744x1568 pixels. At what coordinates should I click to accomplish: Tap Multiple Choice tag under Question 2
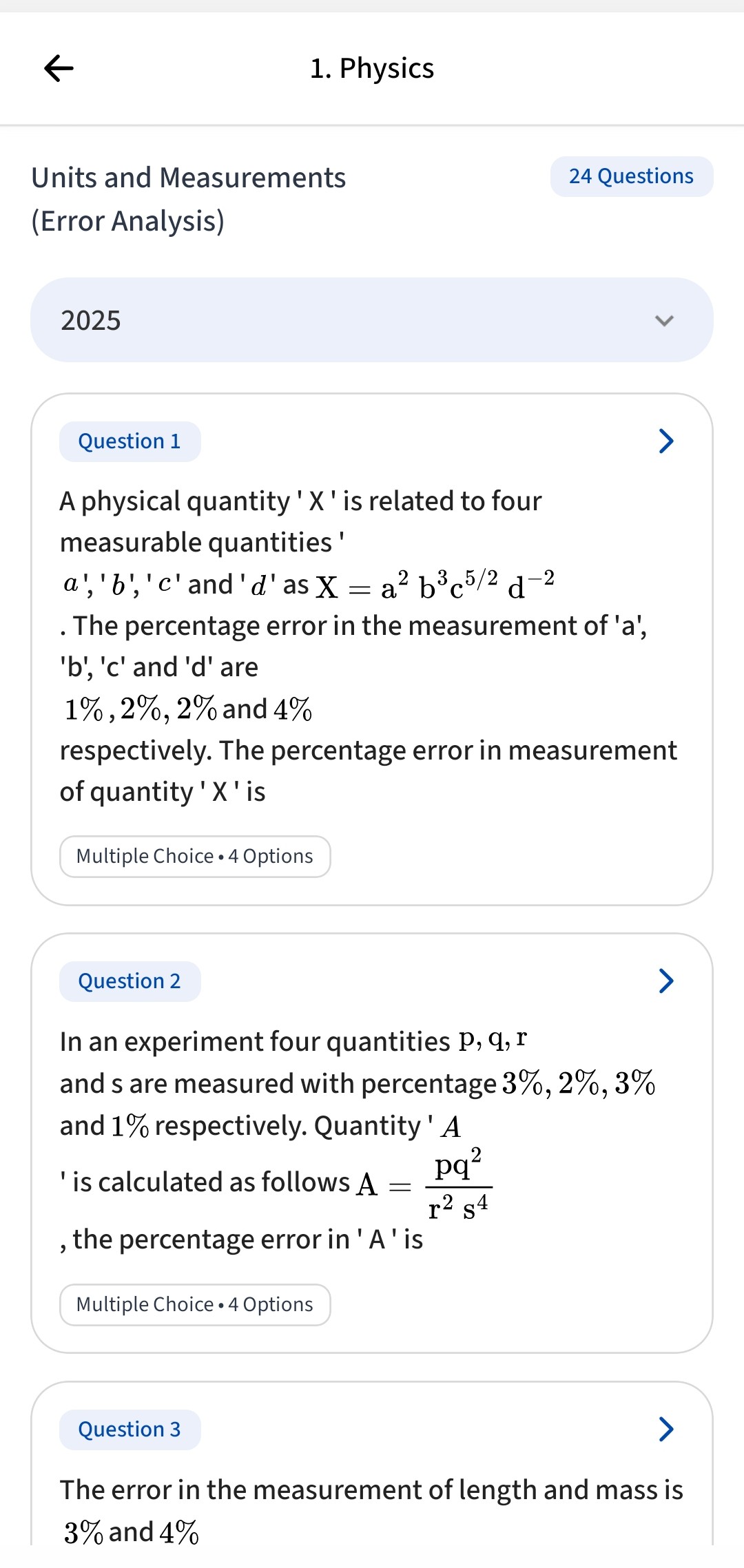point(195,1304)
